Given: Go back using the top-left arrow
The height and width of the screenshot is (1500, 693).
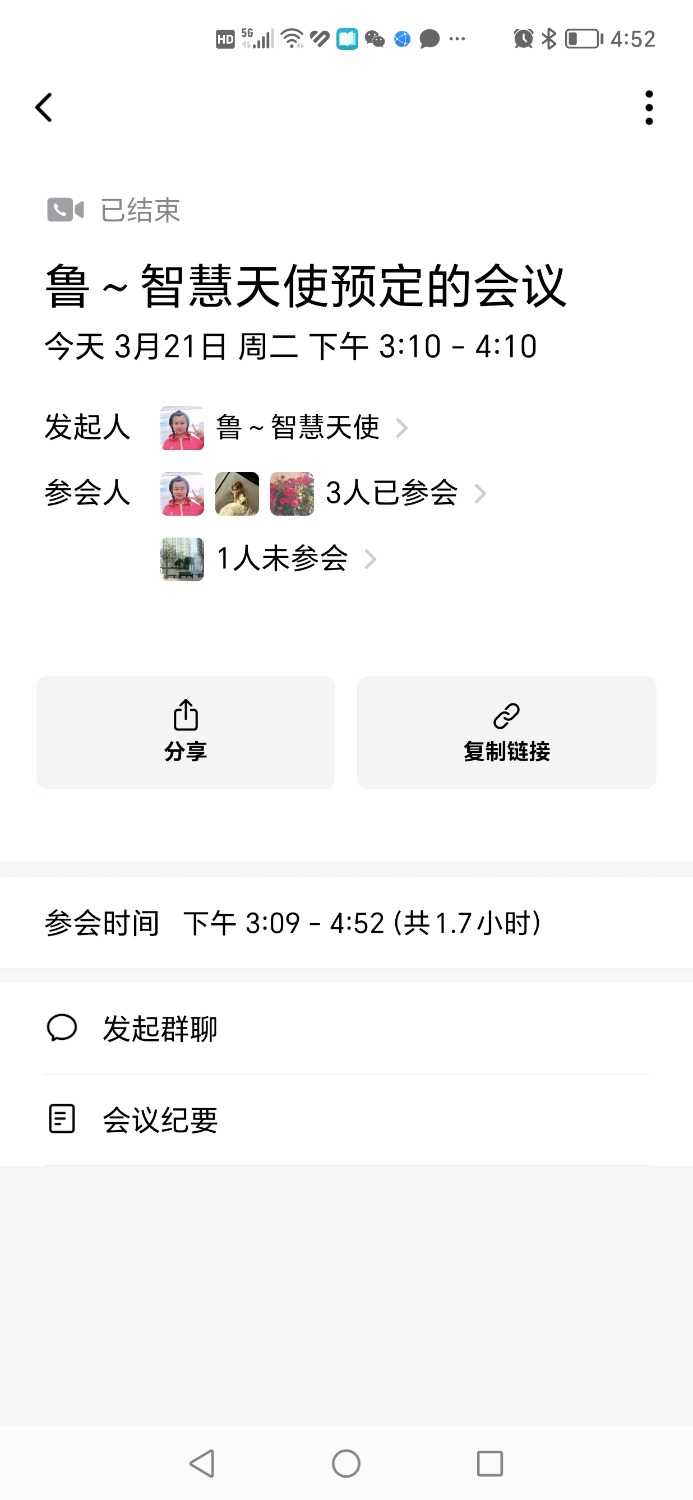Looking at the screenshot, I should 44,107.
